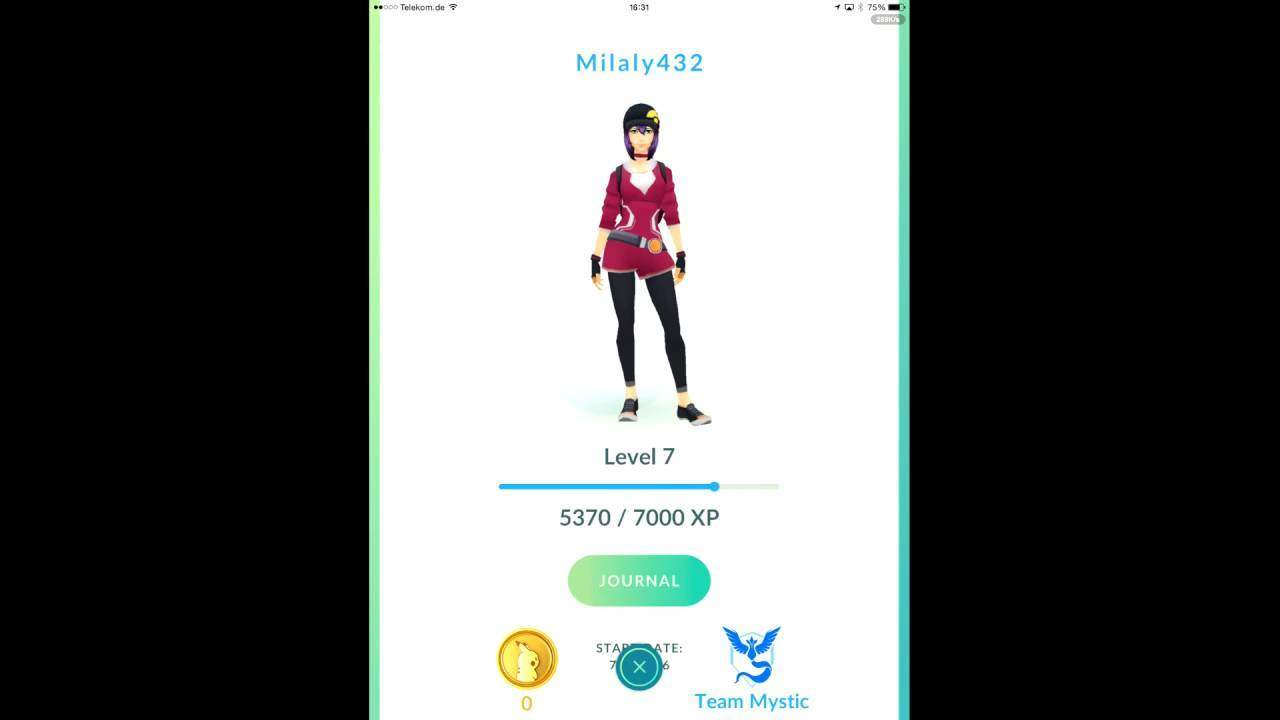The height and width of the screenshot is (720, 1280).
Task: Open the Journal
Action: click(639, 581)
